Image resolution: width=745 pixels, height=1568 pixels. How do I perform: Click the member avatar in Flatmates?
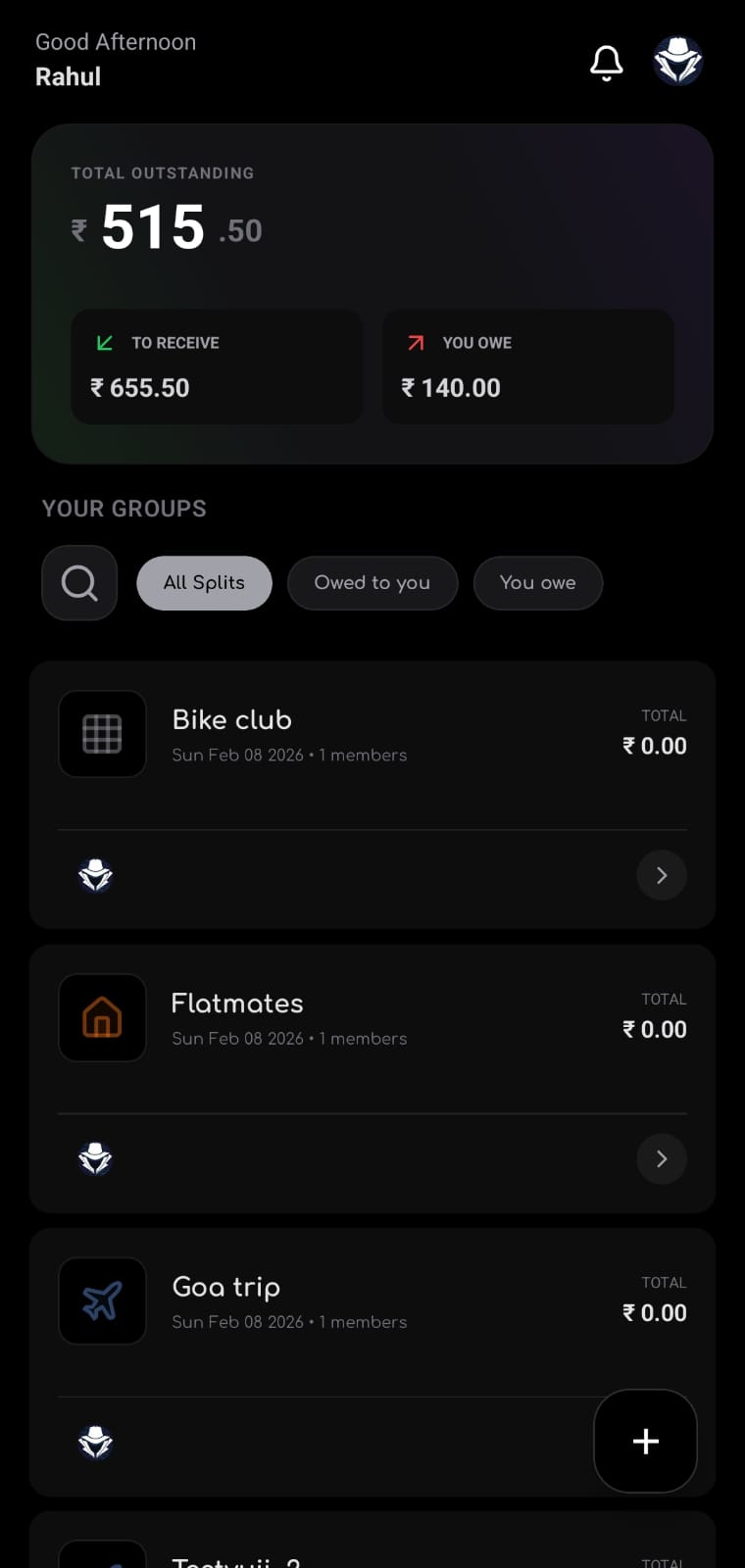pos(95,1159)
